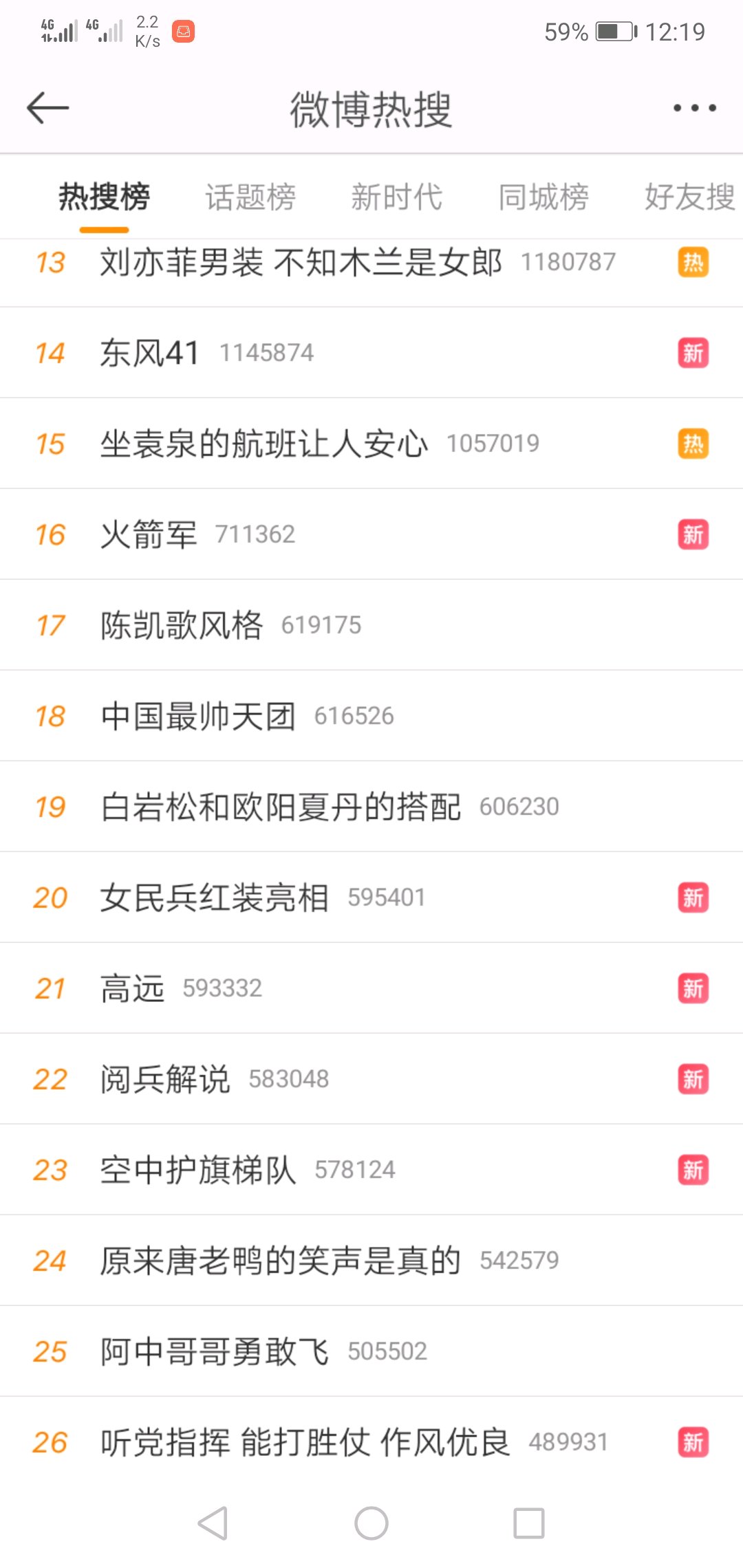The image size is (743, 1568).
Task: Open the 高远 trending topic
Action: (x=371, y=988)
